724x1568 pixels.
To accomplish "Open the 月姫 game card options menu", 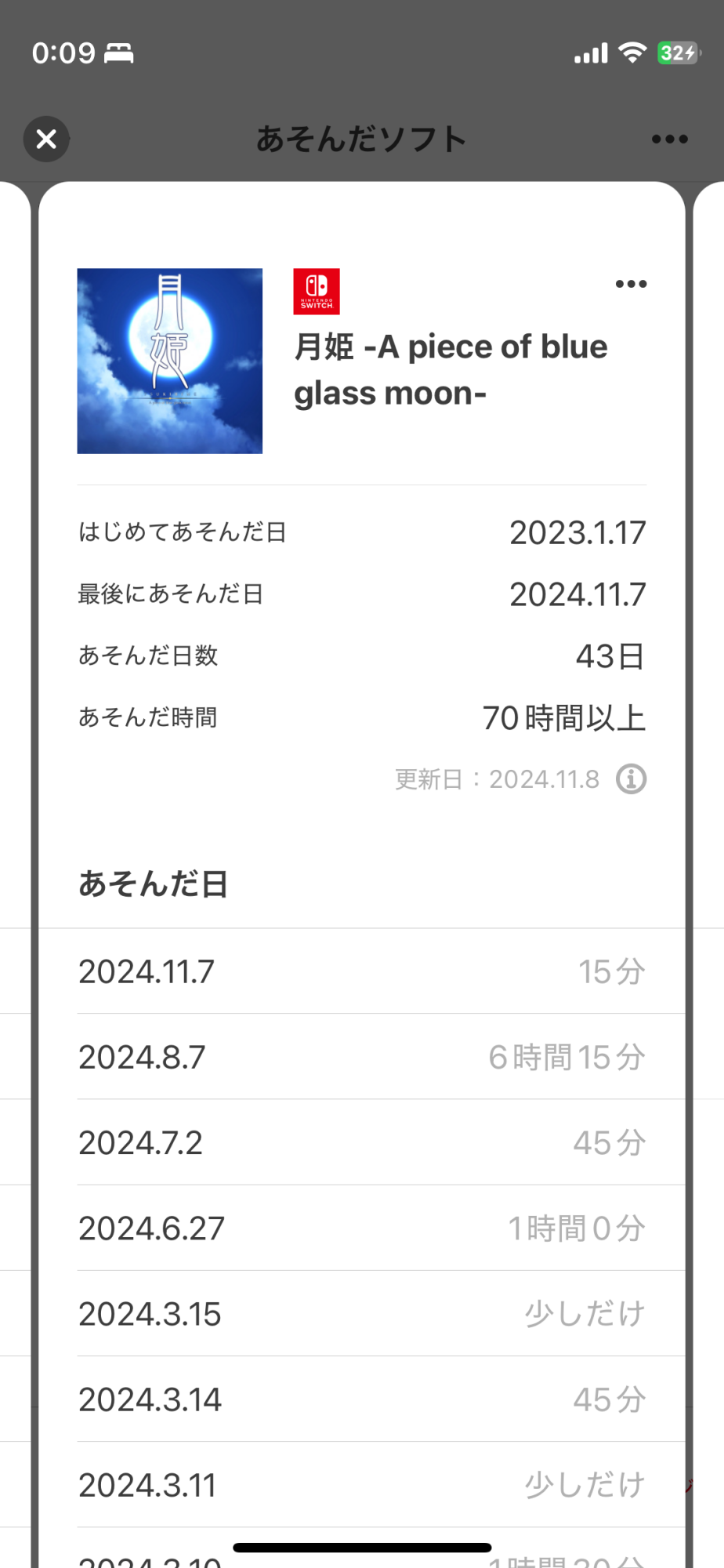I will 631,284.
